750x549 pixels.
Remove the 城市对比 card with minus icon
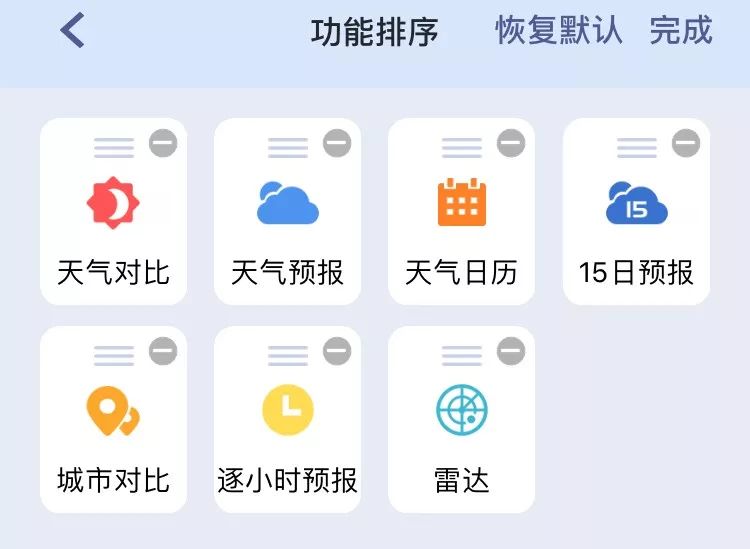coord(163,351)
